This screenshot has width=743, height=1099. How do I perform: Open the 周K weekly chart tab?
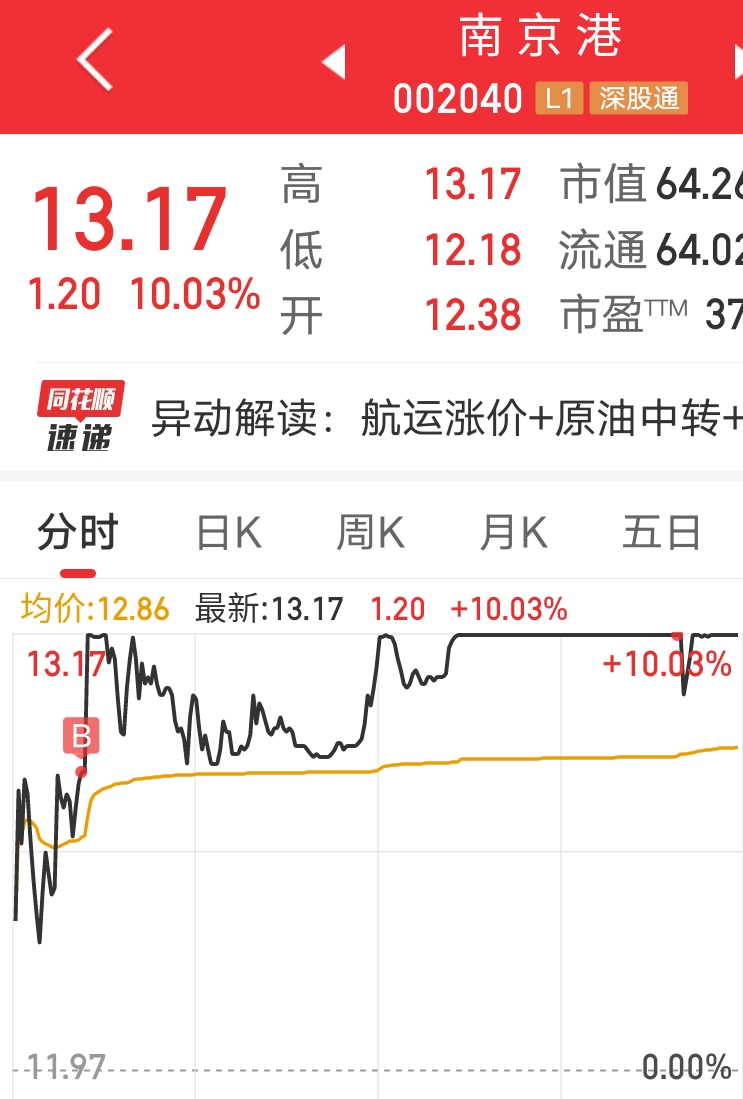coord(369,533)
